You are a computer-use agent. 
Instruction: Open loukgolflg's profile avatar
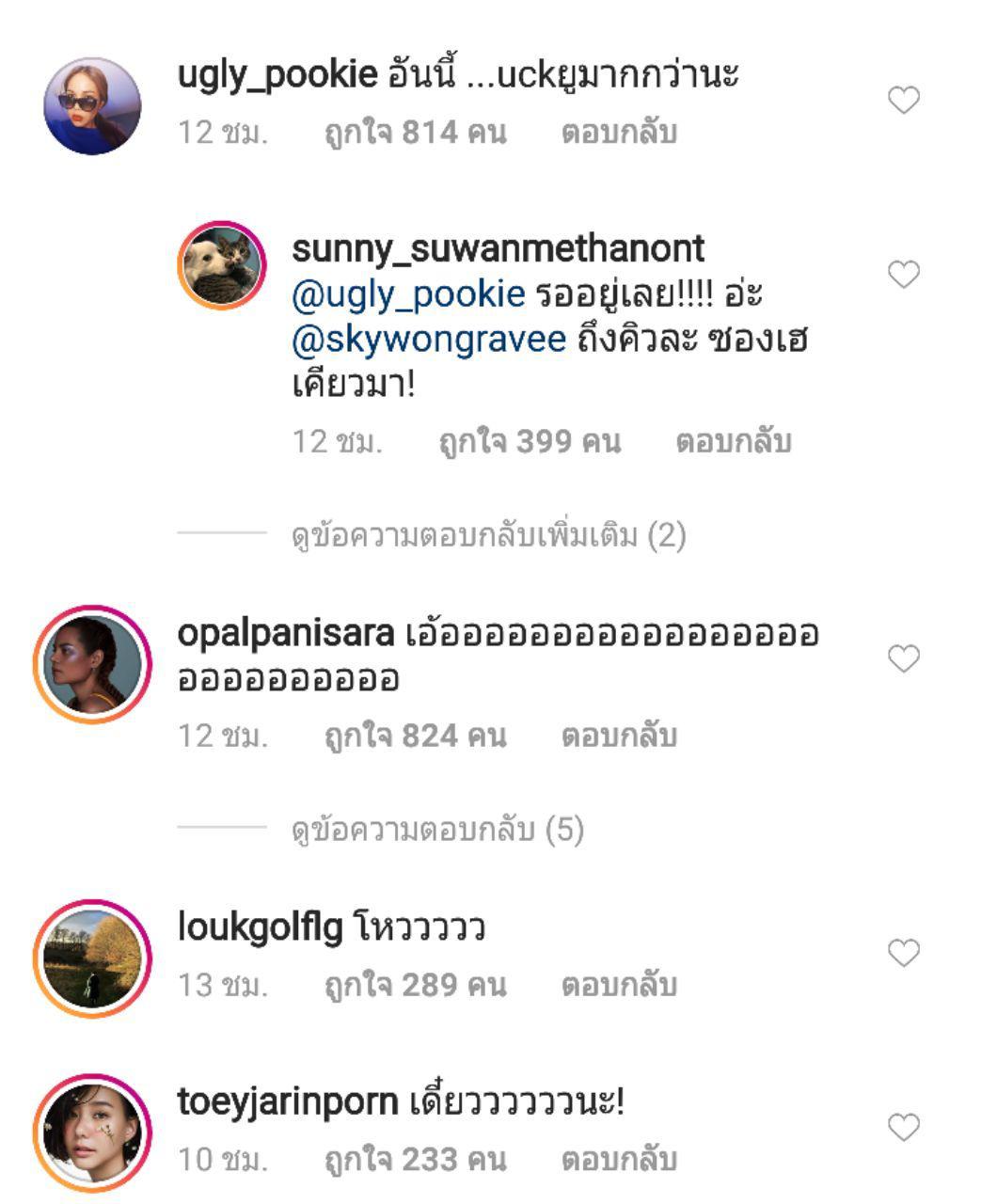92,958
